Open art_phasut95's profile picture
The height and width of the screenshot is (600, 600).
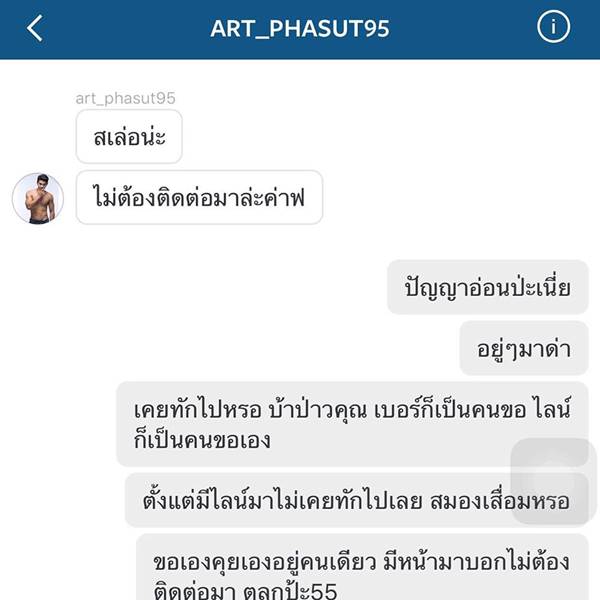[38, 198]
